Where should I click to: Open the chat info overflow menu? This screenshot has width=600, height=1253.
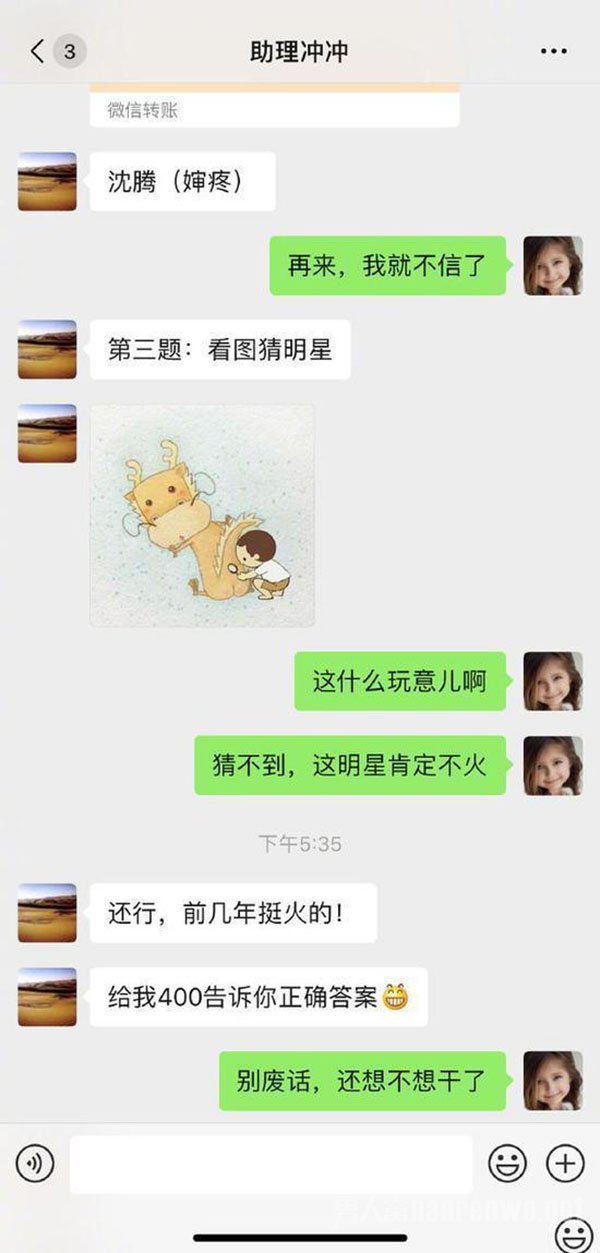[x=553, y=52]
